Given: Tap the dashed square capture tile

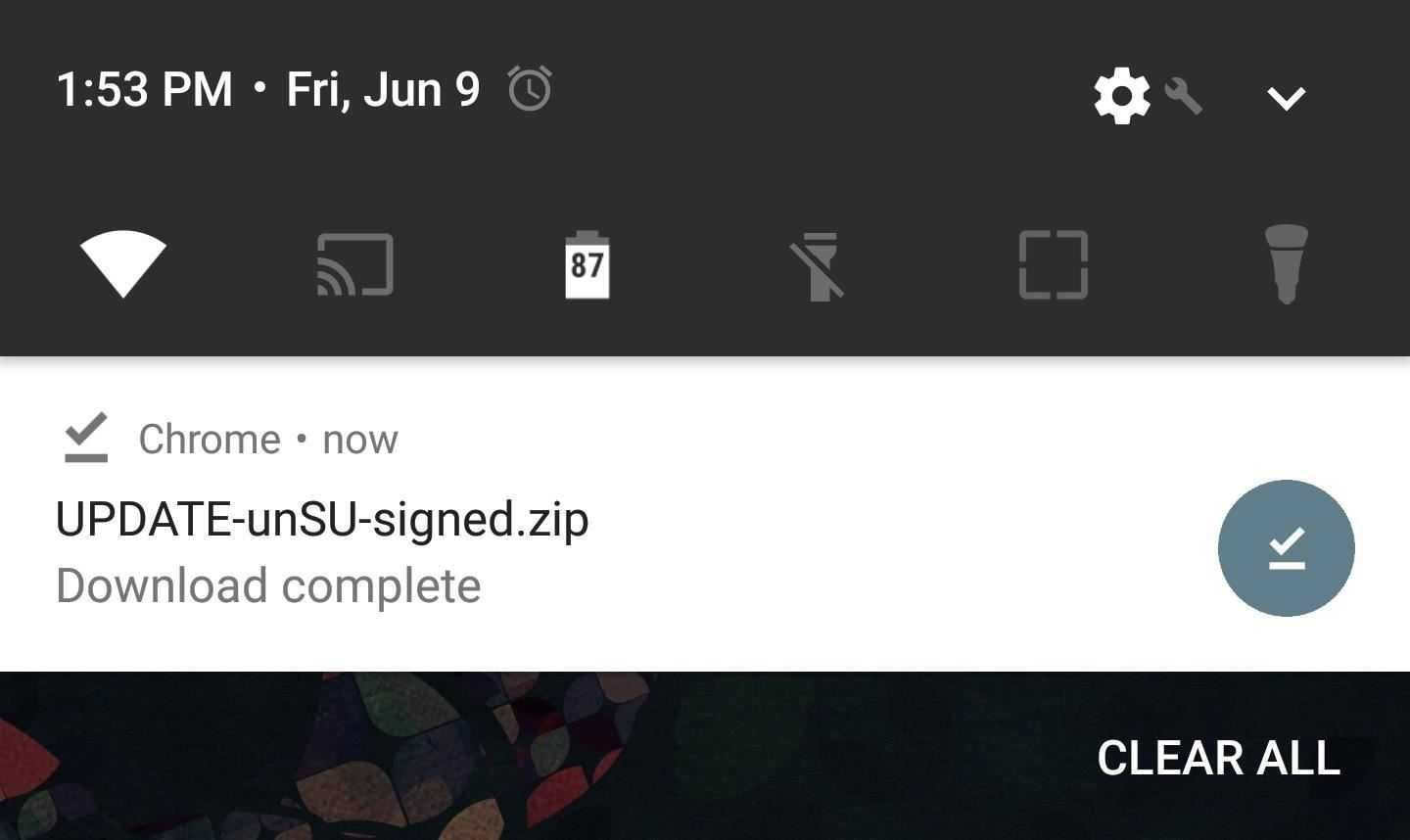Looking at the screenshot, I should click(1053, 264).
